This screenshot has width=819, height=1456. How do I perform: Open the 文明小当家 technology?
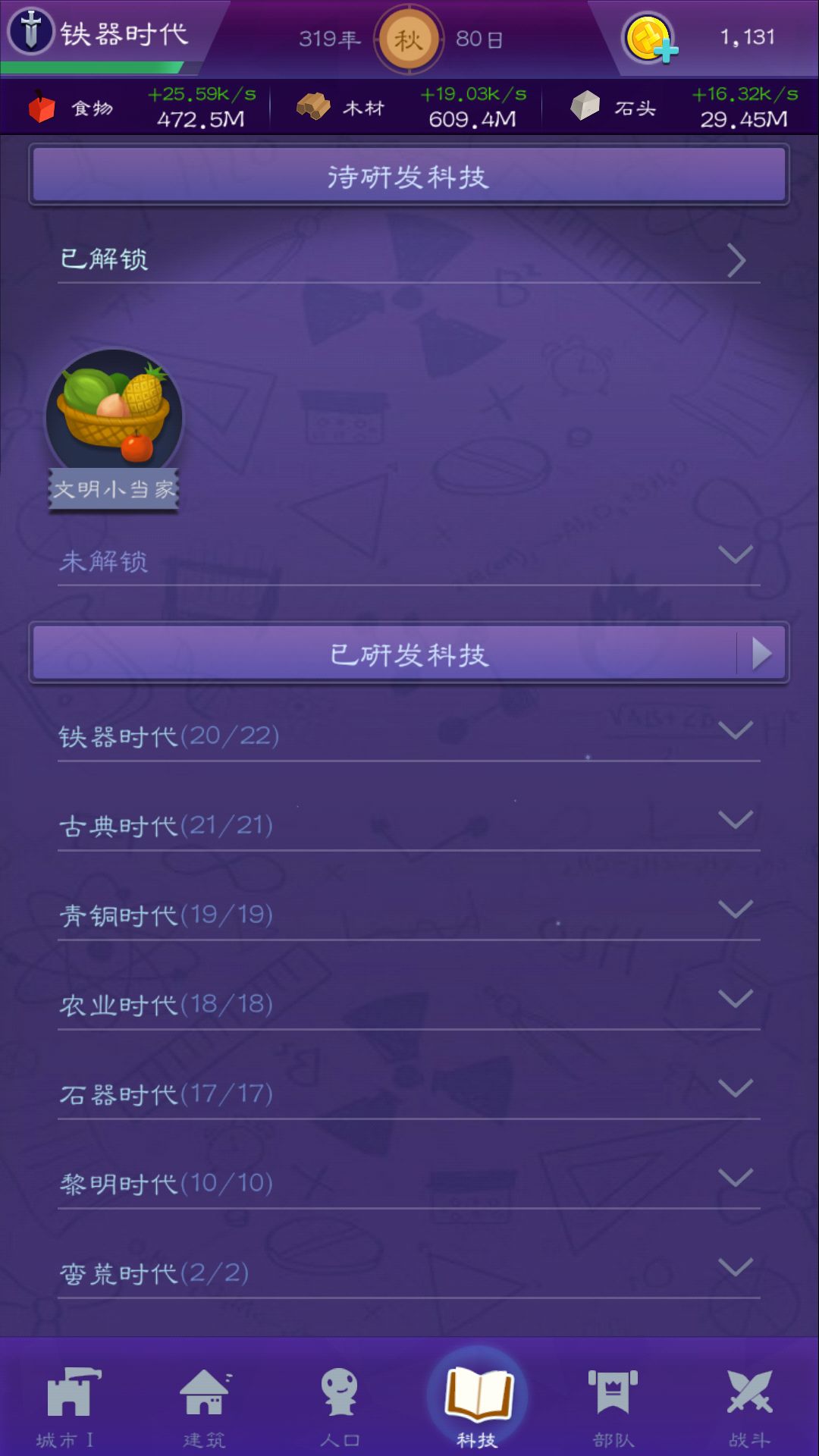[114, 429]
